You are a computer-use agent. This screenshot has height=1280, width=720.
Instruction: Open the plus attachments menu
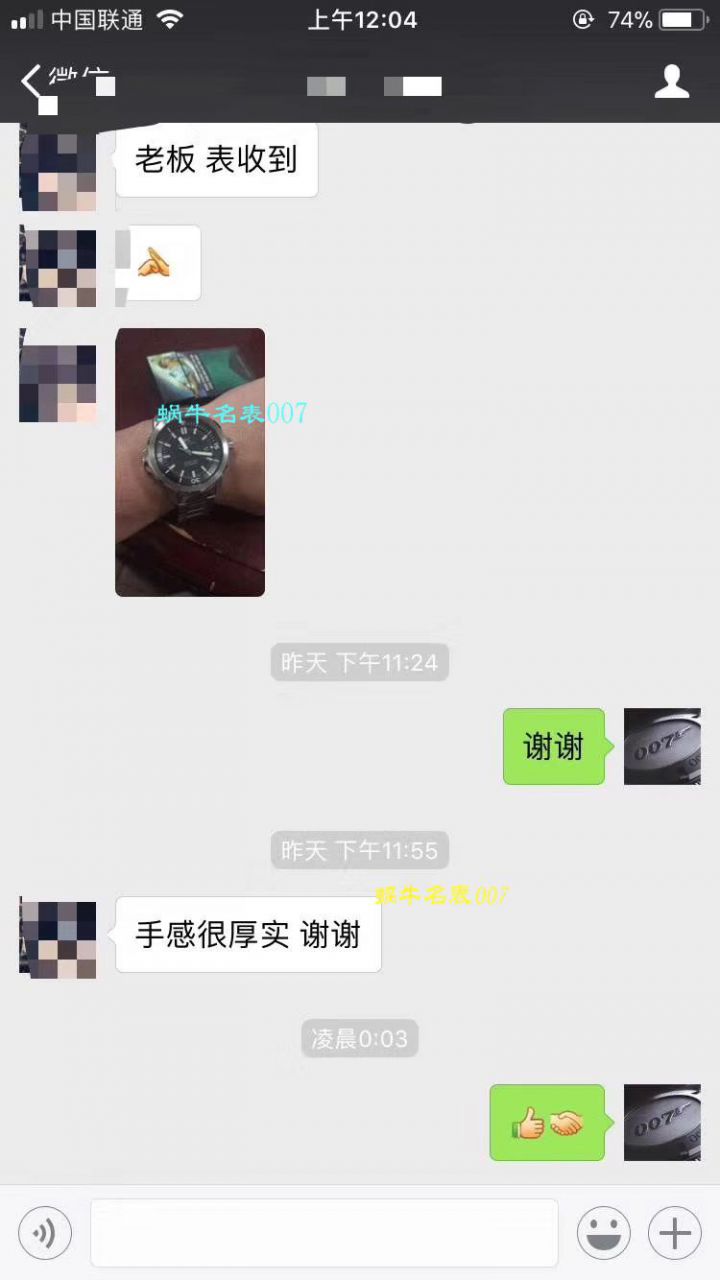tap(675, 1233)
